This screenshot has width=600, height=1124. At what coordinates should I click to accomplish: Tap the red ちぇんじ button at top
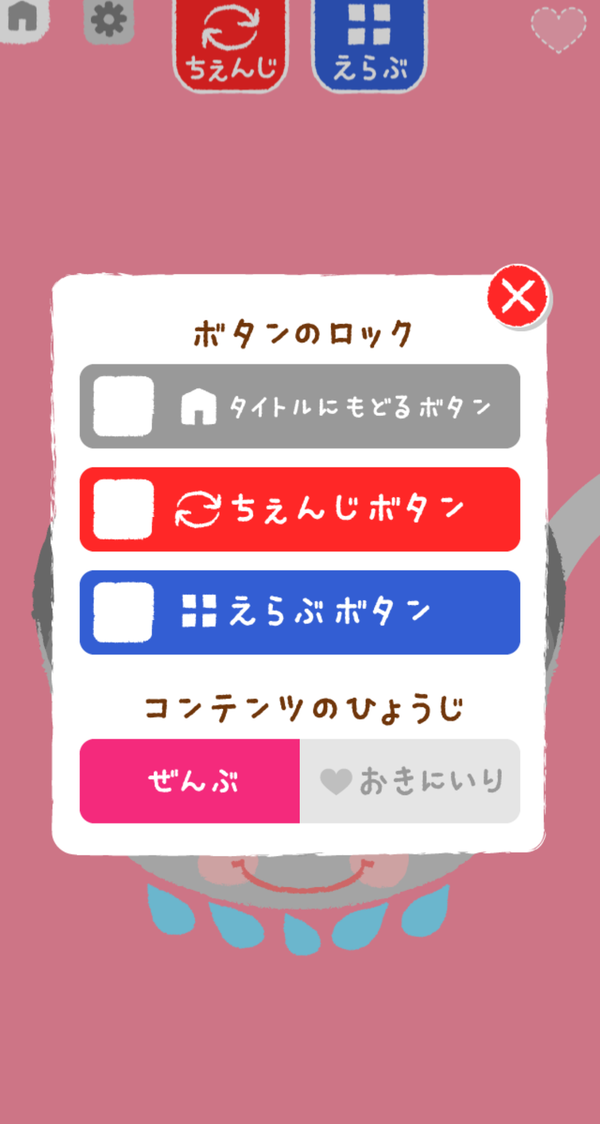click(x=231, y=44)
